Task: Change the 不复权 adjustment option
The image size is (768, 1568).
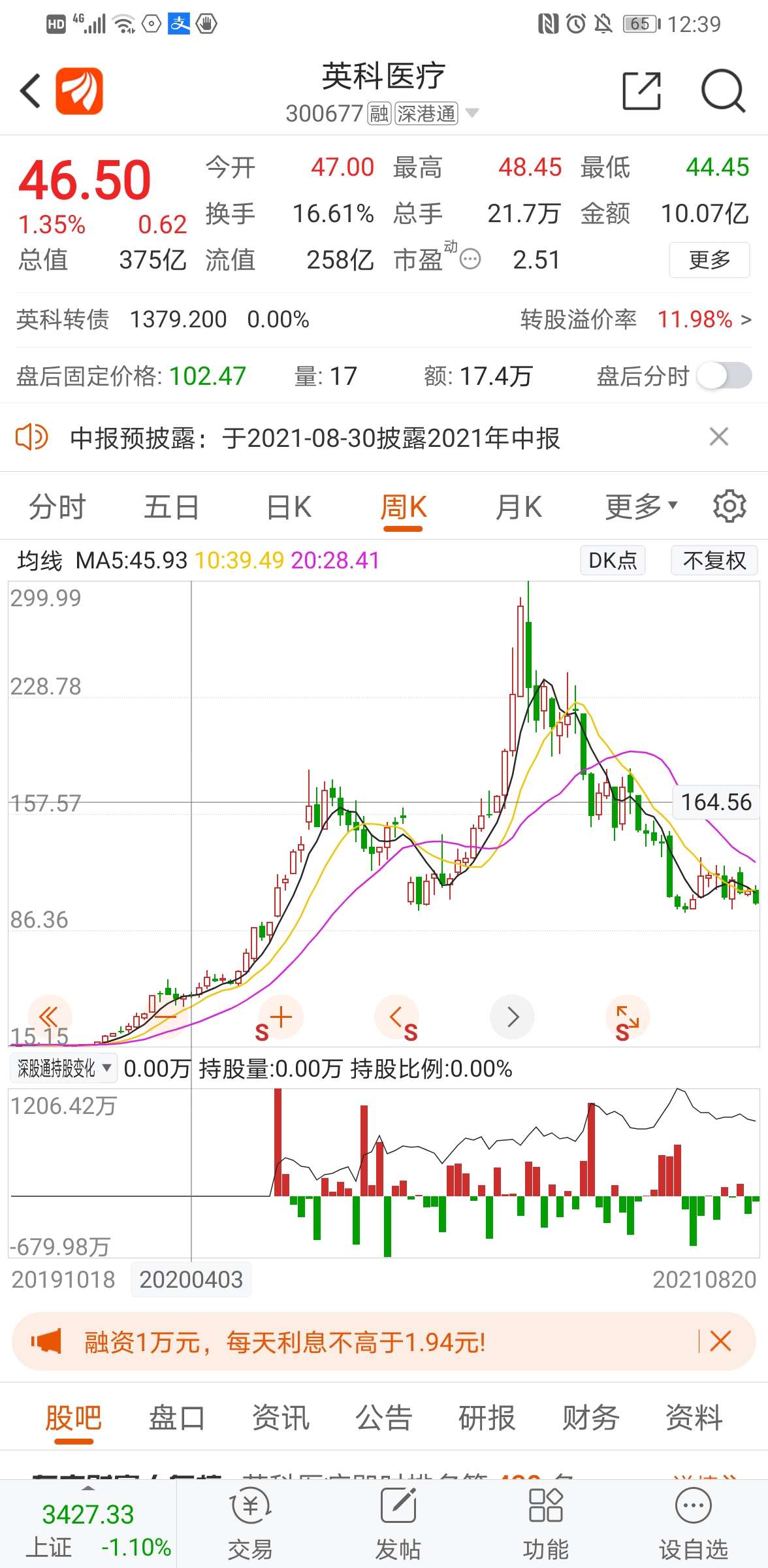Action: tap(714, 561)
